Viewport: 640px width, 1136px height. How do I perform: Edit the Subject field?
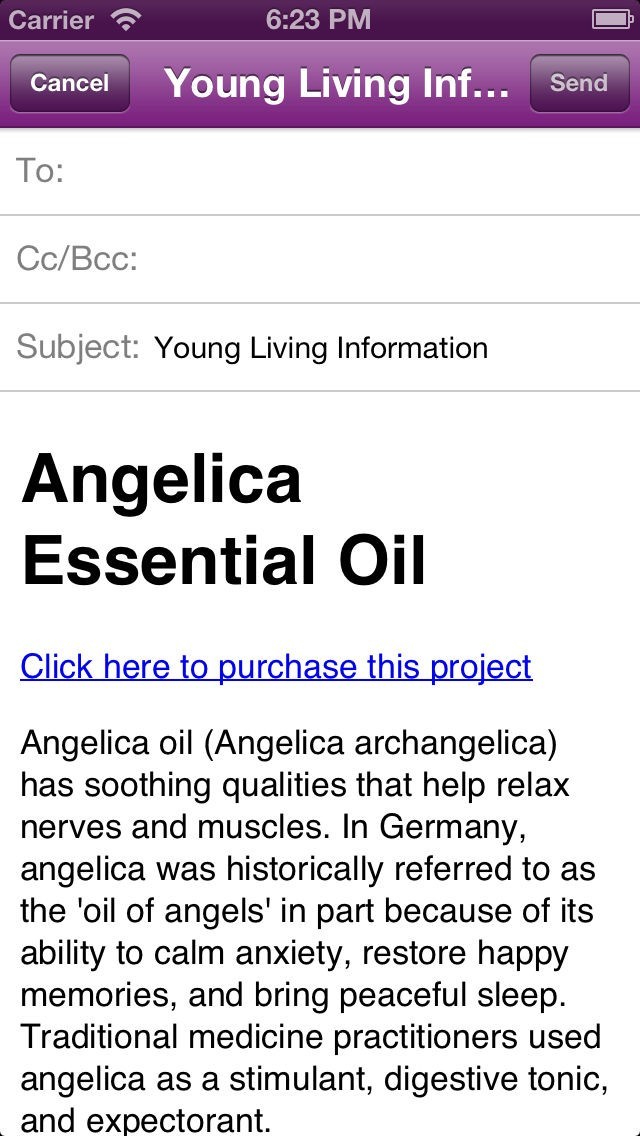pos(390,348)
